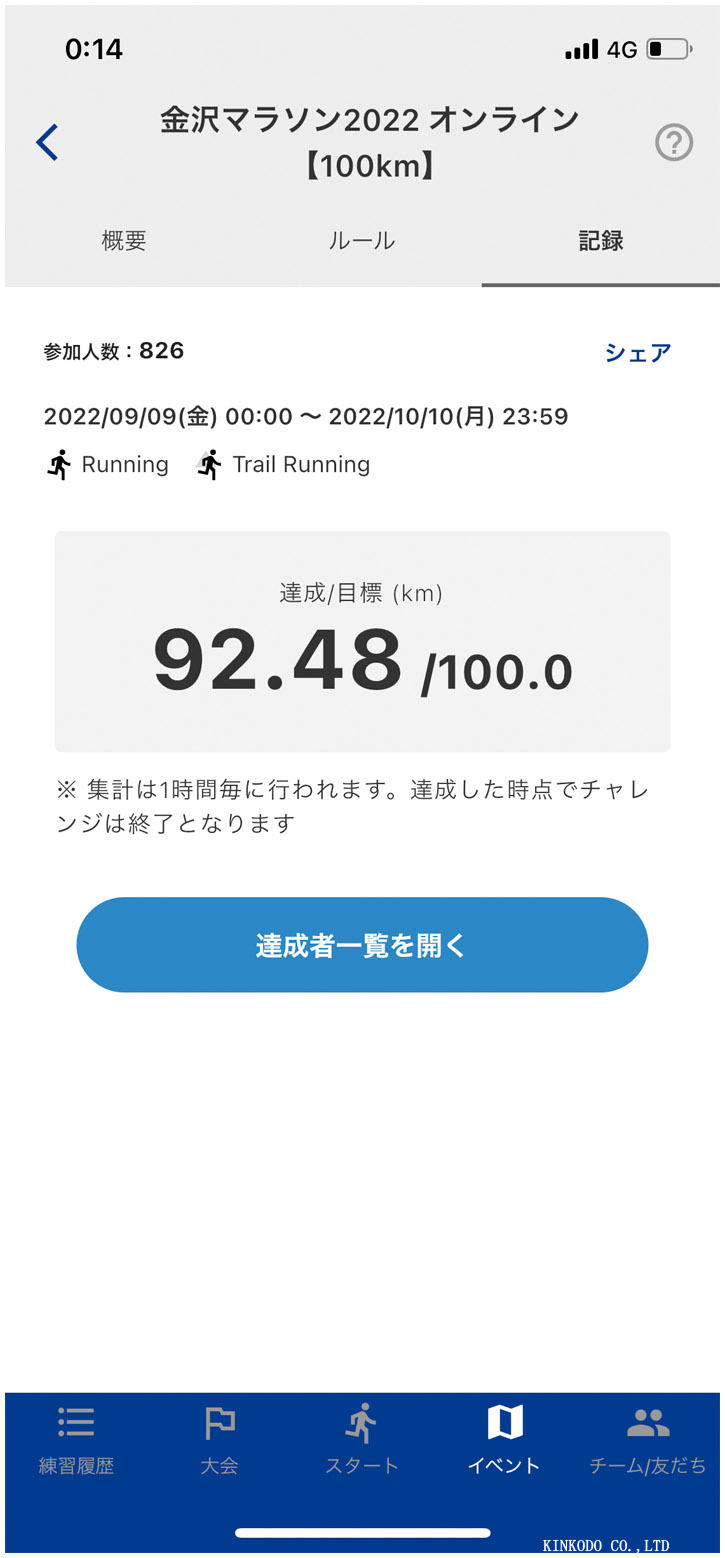
Task: Tap the 大会 flag icon
Action: pyautogui.click(x=219, y=1422)
